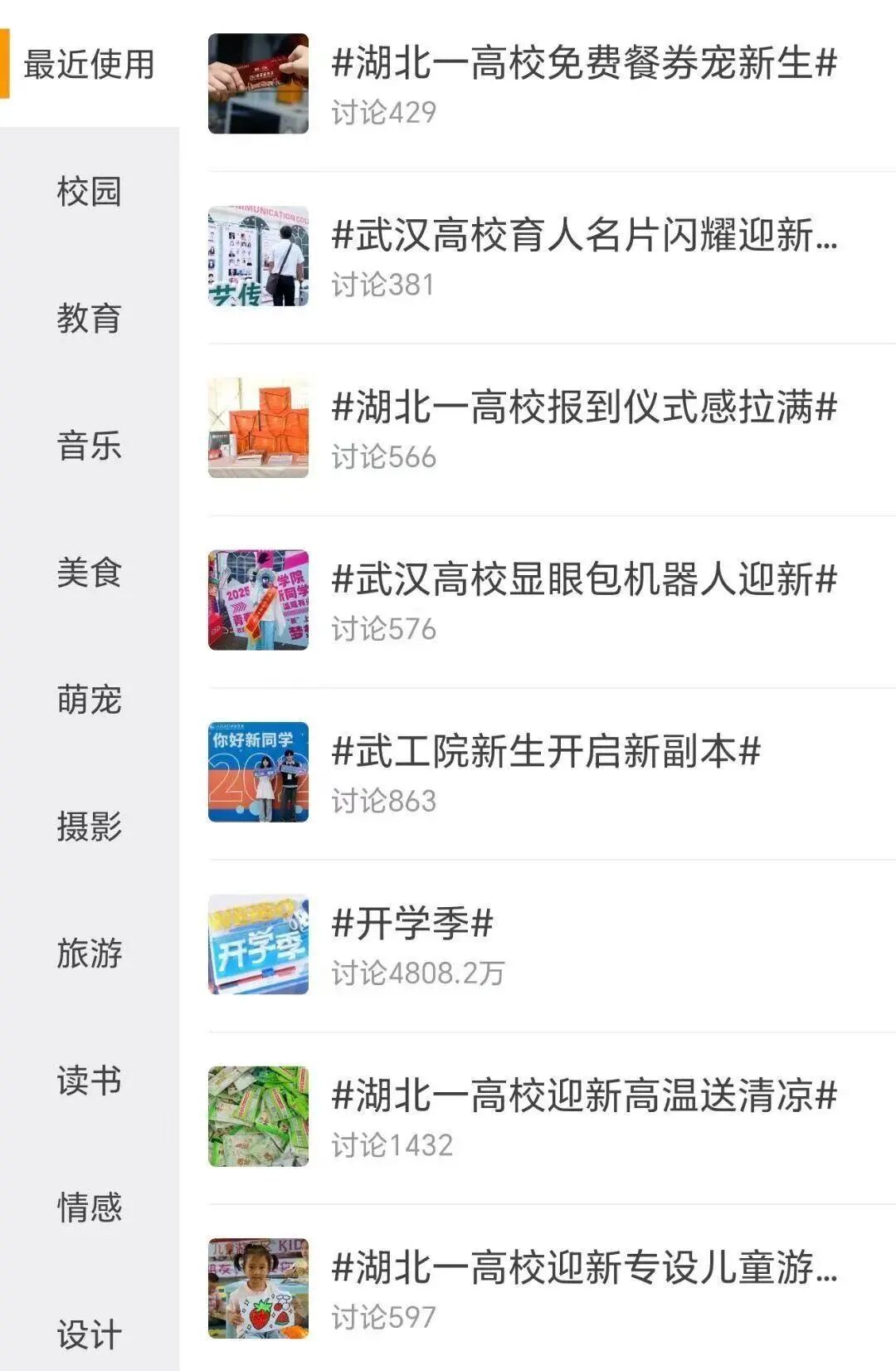Image resolution: width=896 pixels, height=1371 pixels.
Task: Select the #开学季# topic
Action: click(x=412, y=924)
